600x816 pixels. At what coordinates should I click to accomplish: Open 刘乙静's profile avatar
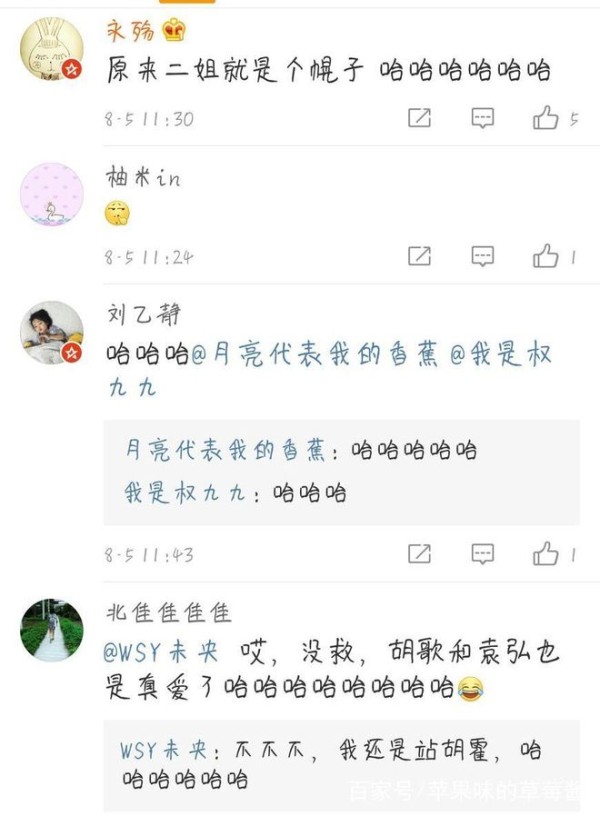tap(51, 332)
